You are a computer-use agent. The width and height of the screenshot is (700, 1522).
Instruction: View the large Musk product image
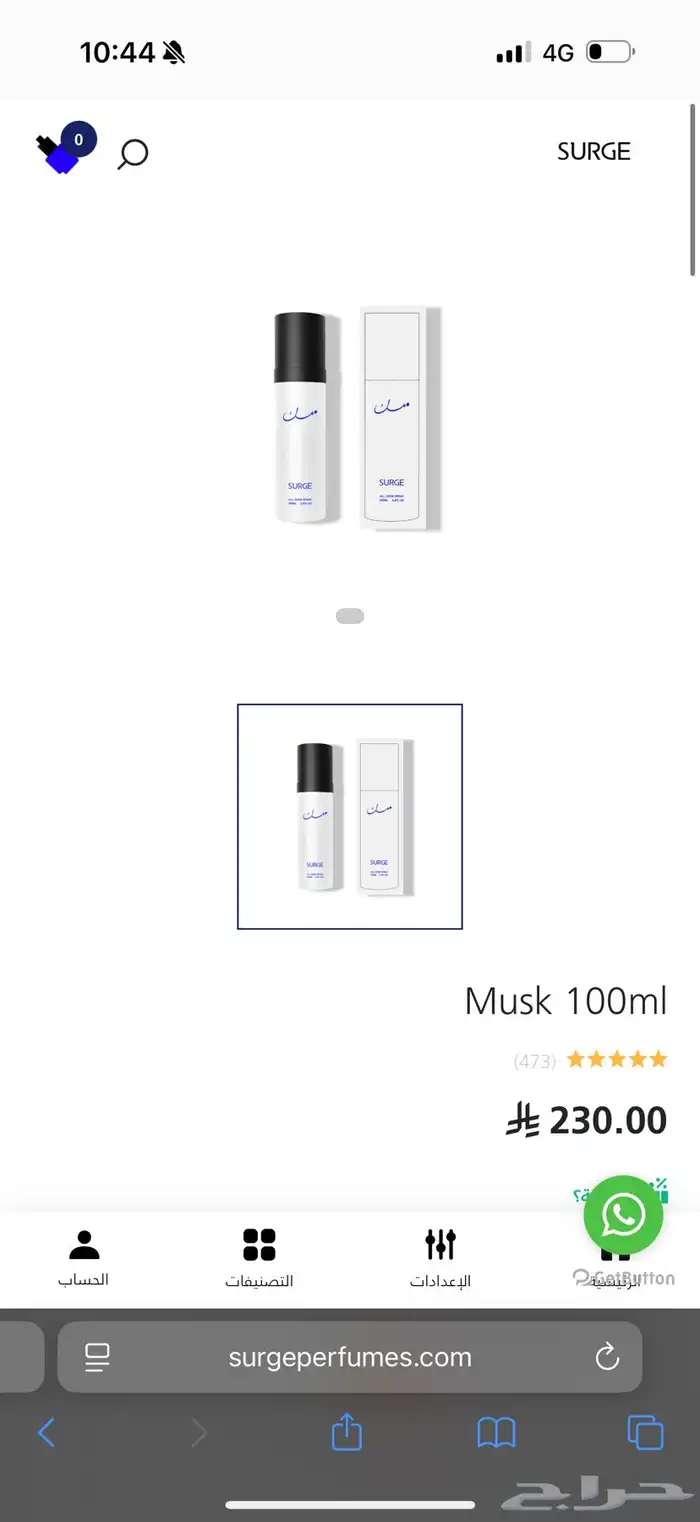pyautogui.click(x=357, y=418)
